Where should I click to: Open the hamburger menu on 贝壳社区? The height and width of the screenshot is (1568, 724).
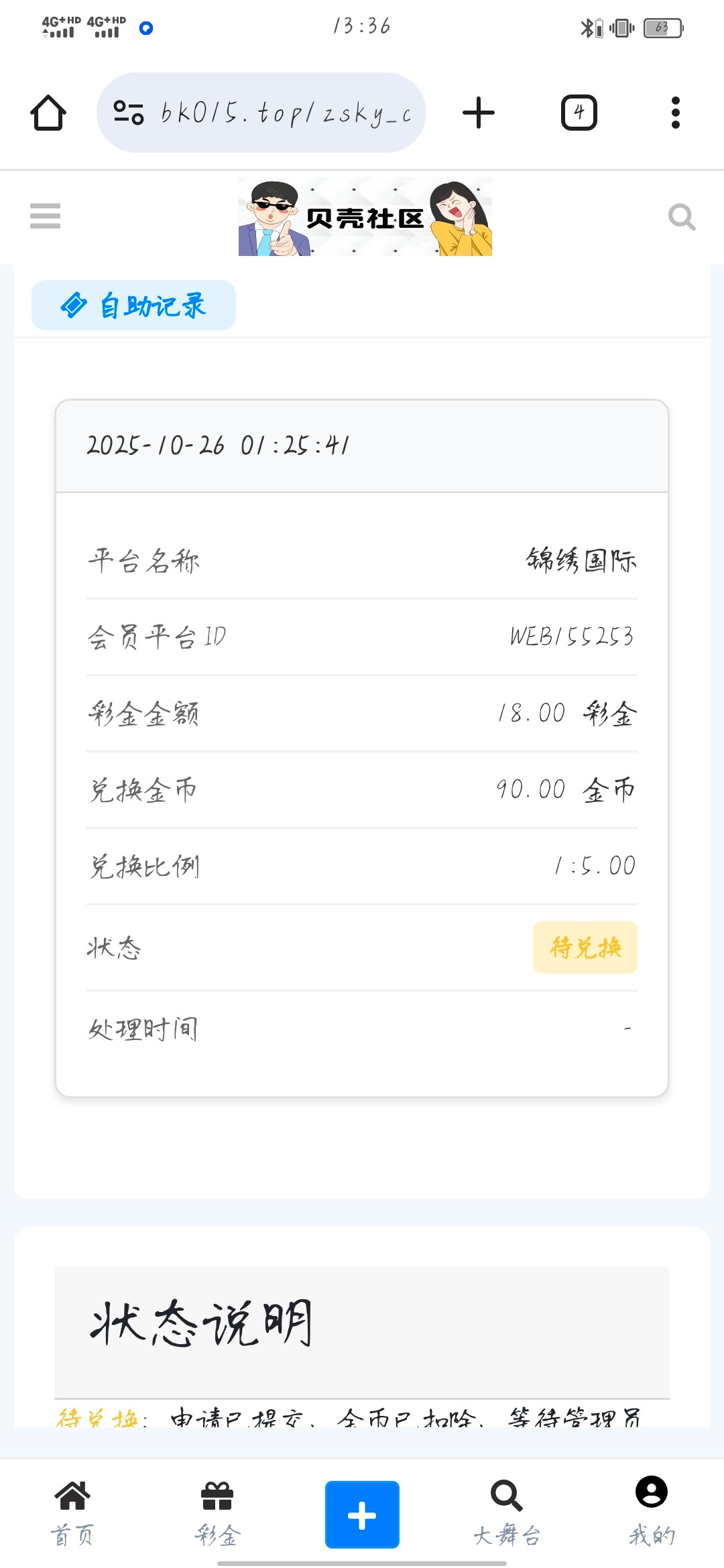pyautogui.click(x=44, y=216)
